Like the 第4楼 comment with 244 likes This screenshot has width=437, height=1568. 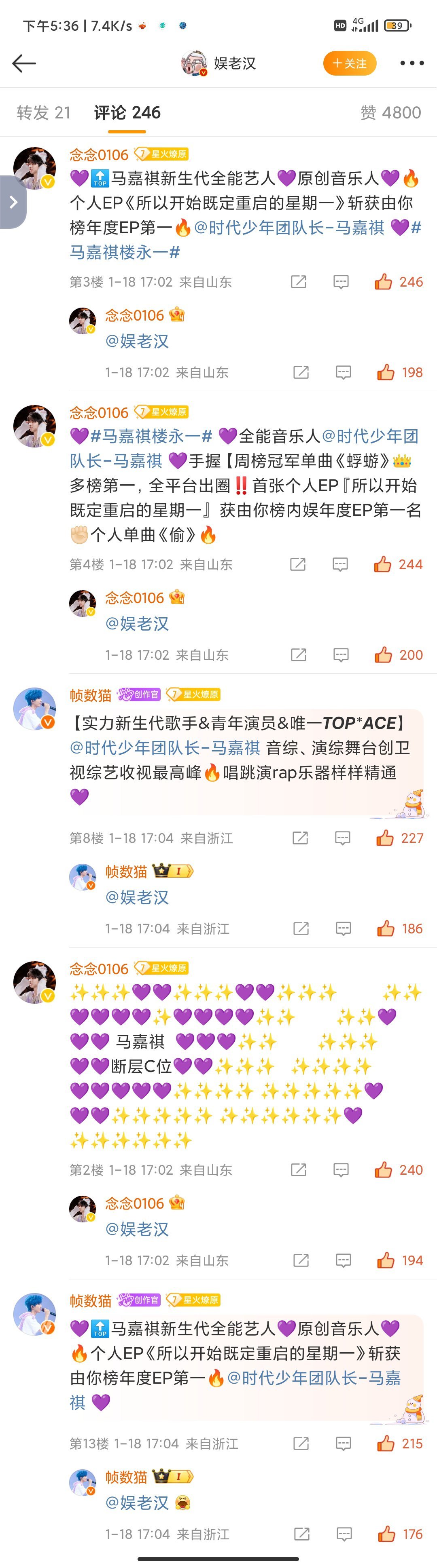tap(383, 564)
